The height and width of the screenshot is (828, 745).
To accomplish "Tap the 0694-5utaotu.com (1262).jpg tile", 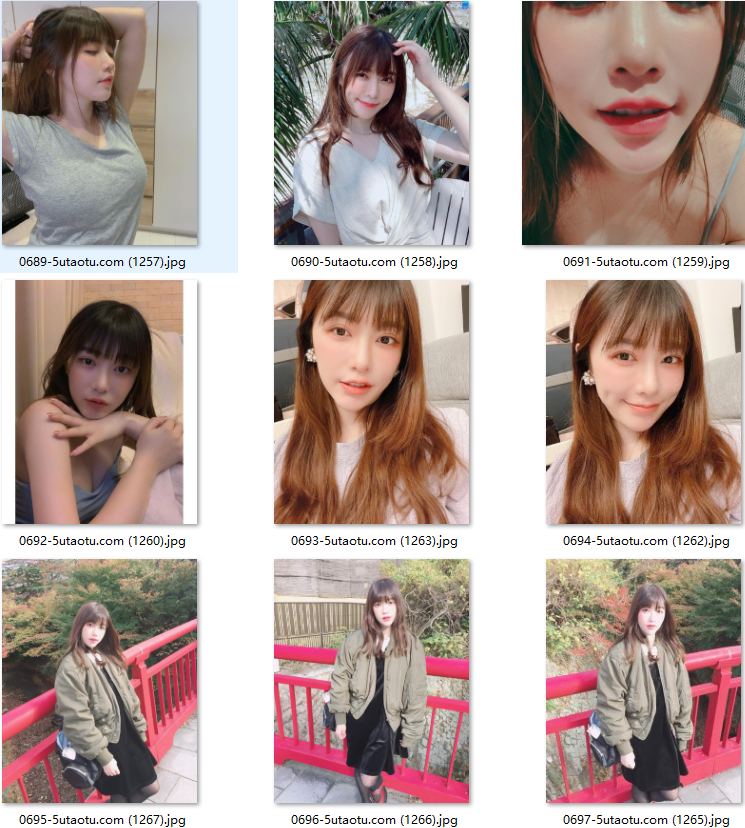I will [x=643, y=402].
